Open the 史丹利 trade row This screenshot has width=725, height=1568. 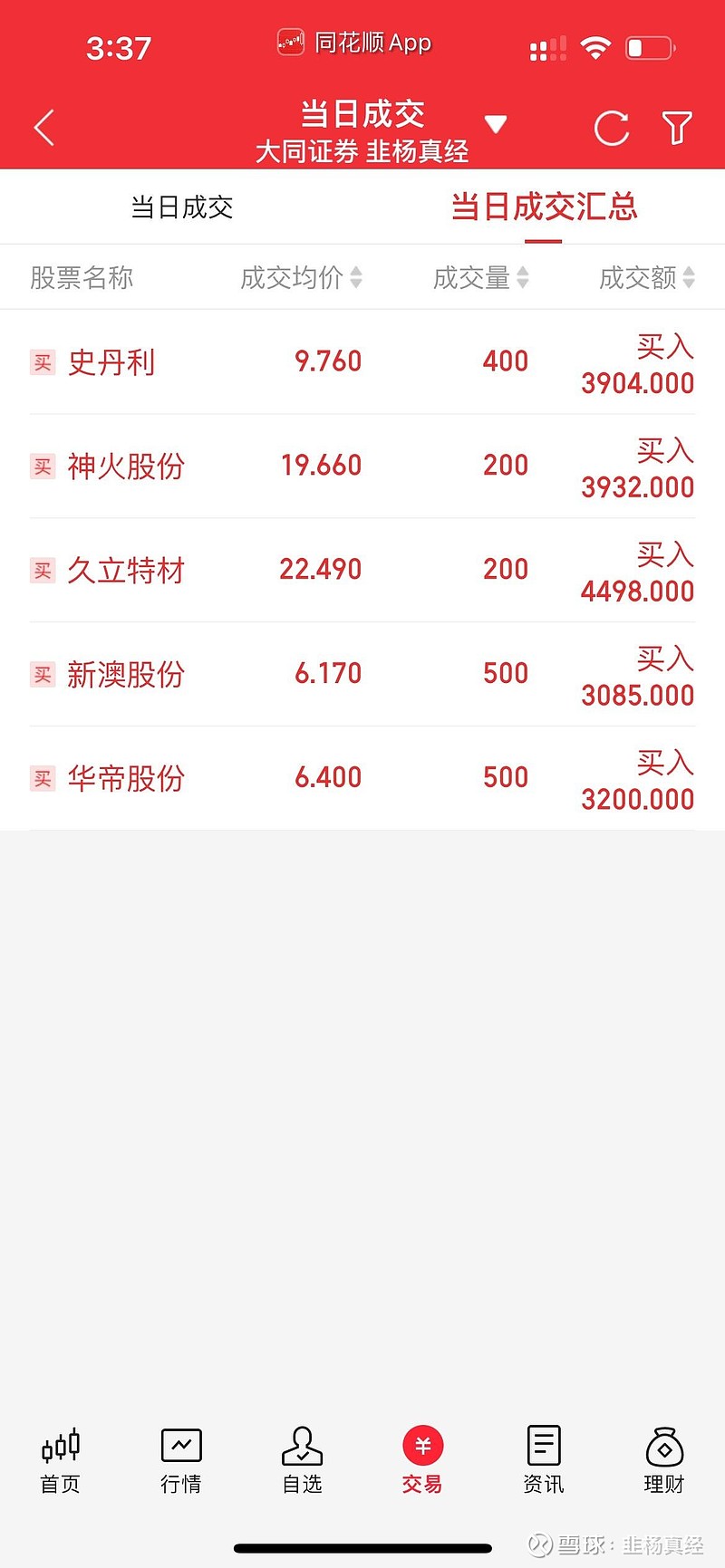(362, 362)
